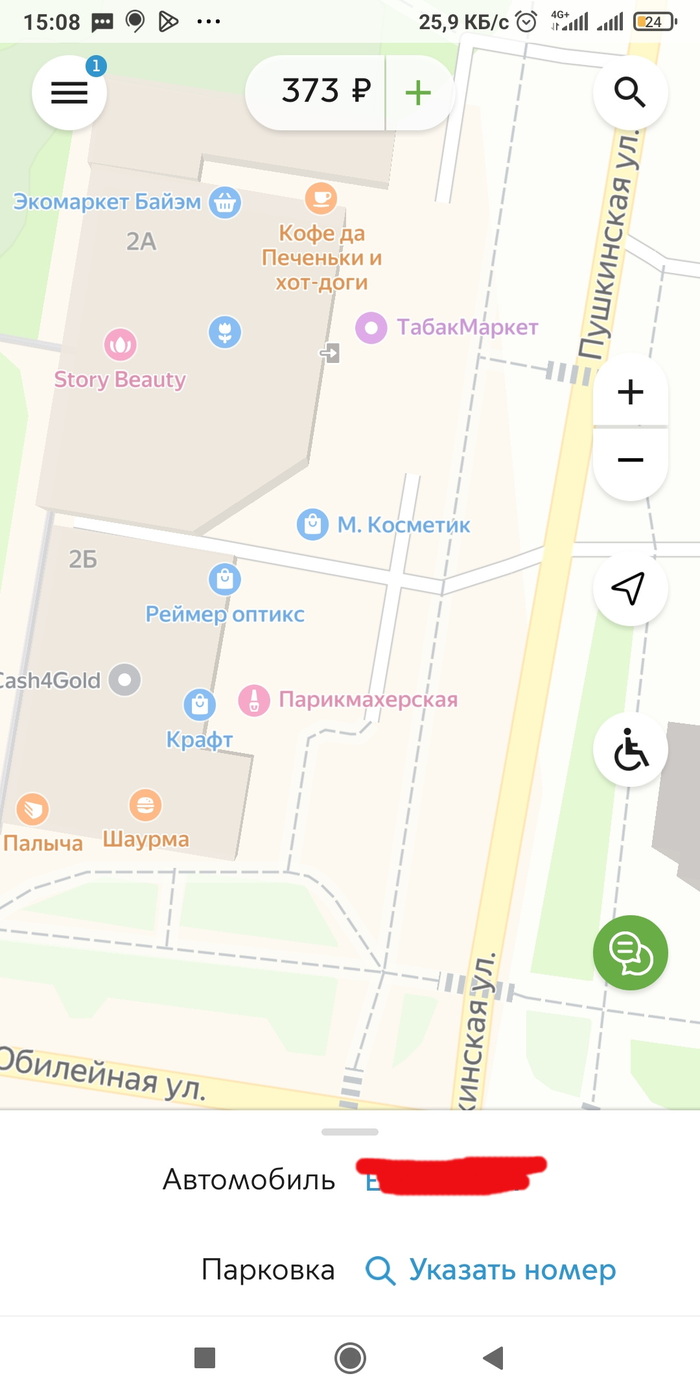Show accessible parking for disabled
The image size is (700, 1400).
click(630, 750)
